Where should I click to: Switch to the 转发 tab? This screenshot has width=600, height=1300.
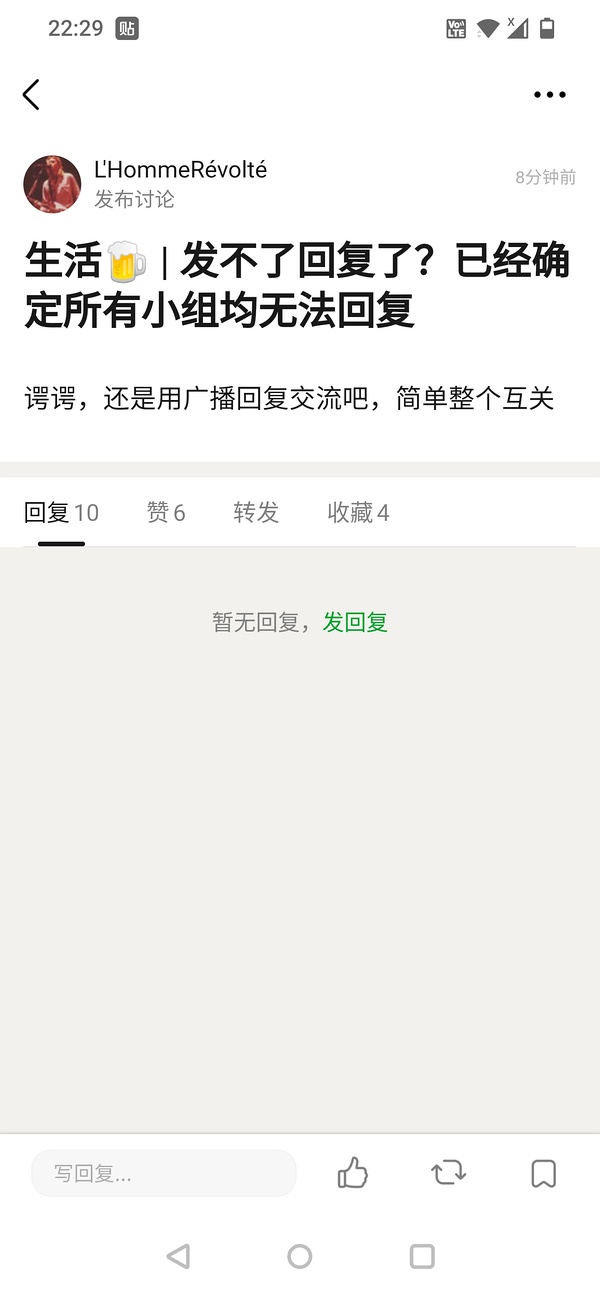(x=256, y=513)
